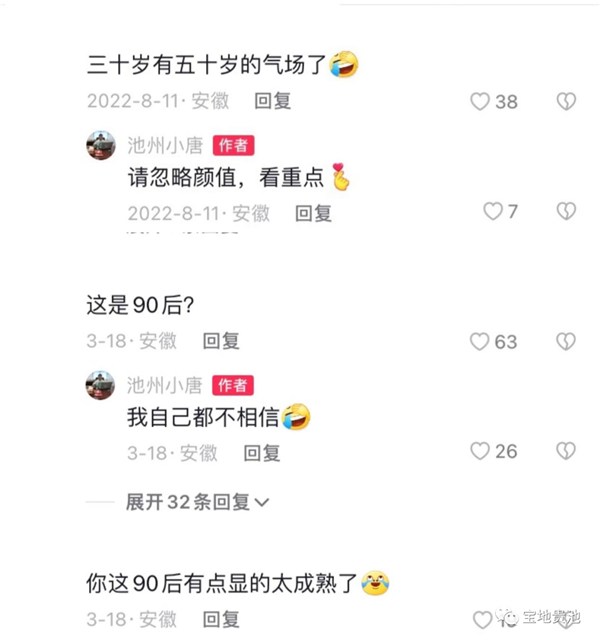Reply to the comment '这是90后?'
Viewport: 600px width, 643px height.
pos(221,341)
